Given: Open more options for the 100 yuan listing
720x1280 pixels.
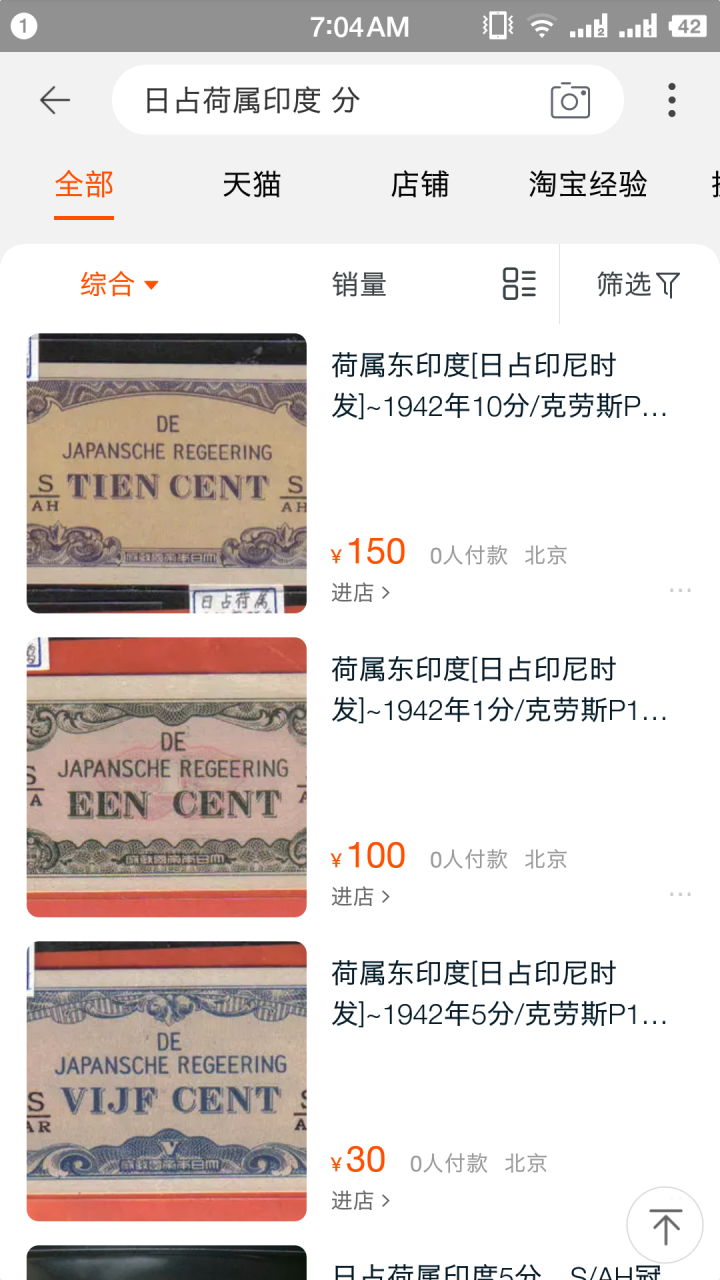Looking at the screenshot, I should [x=681, y=893].
